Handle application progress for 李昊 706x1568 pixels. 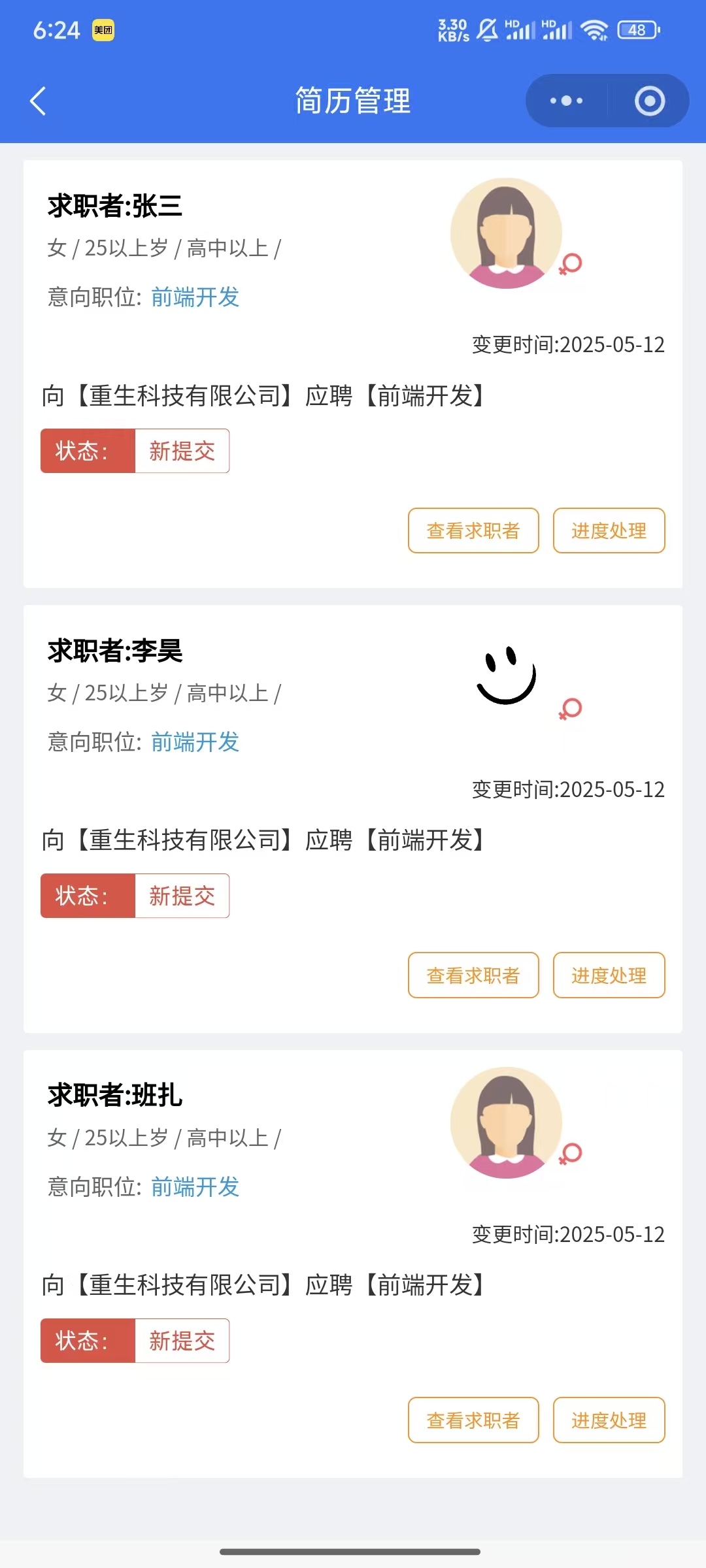pos(609,975)
